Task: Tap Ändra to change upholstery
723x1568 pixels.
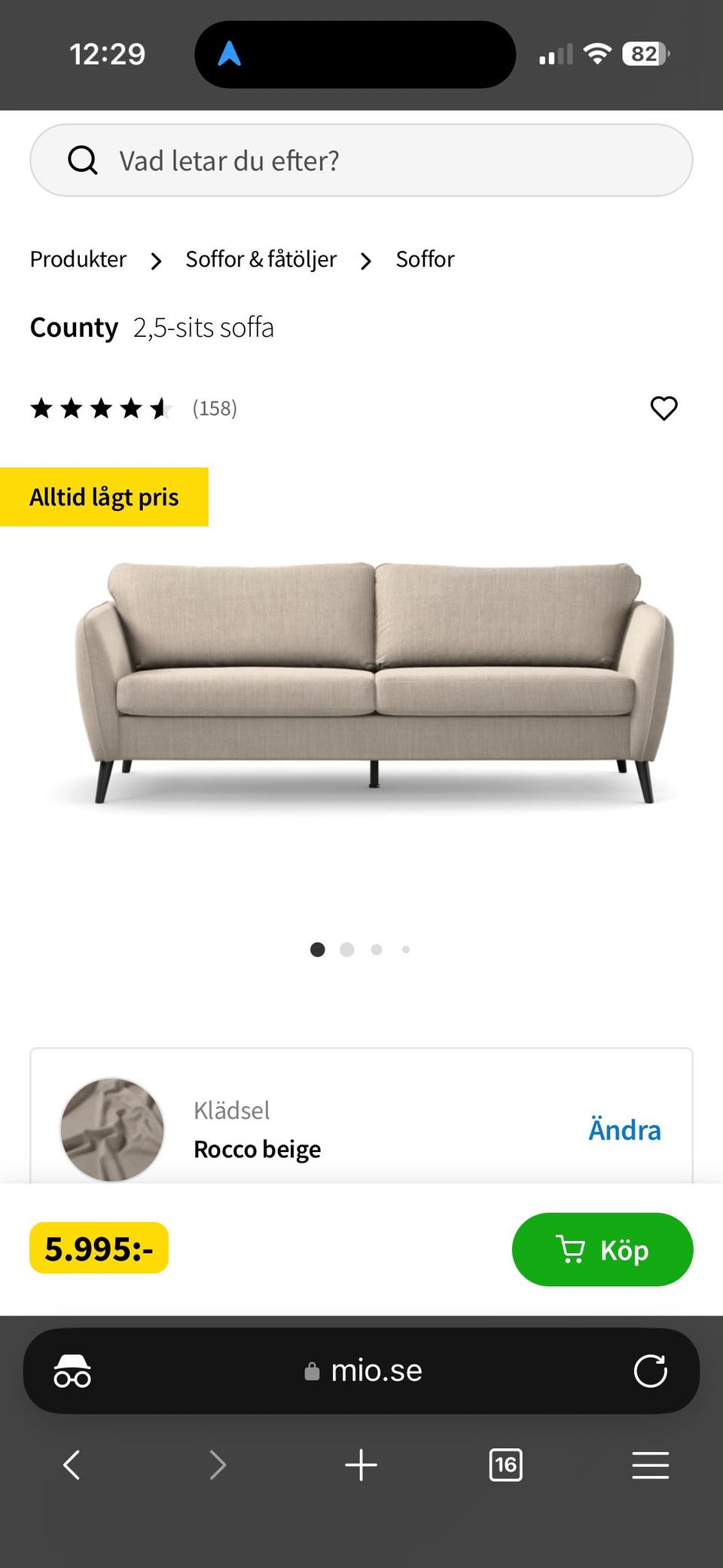Action: (x=624, y=1129)
